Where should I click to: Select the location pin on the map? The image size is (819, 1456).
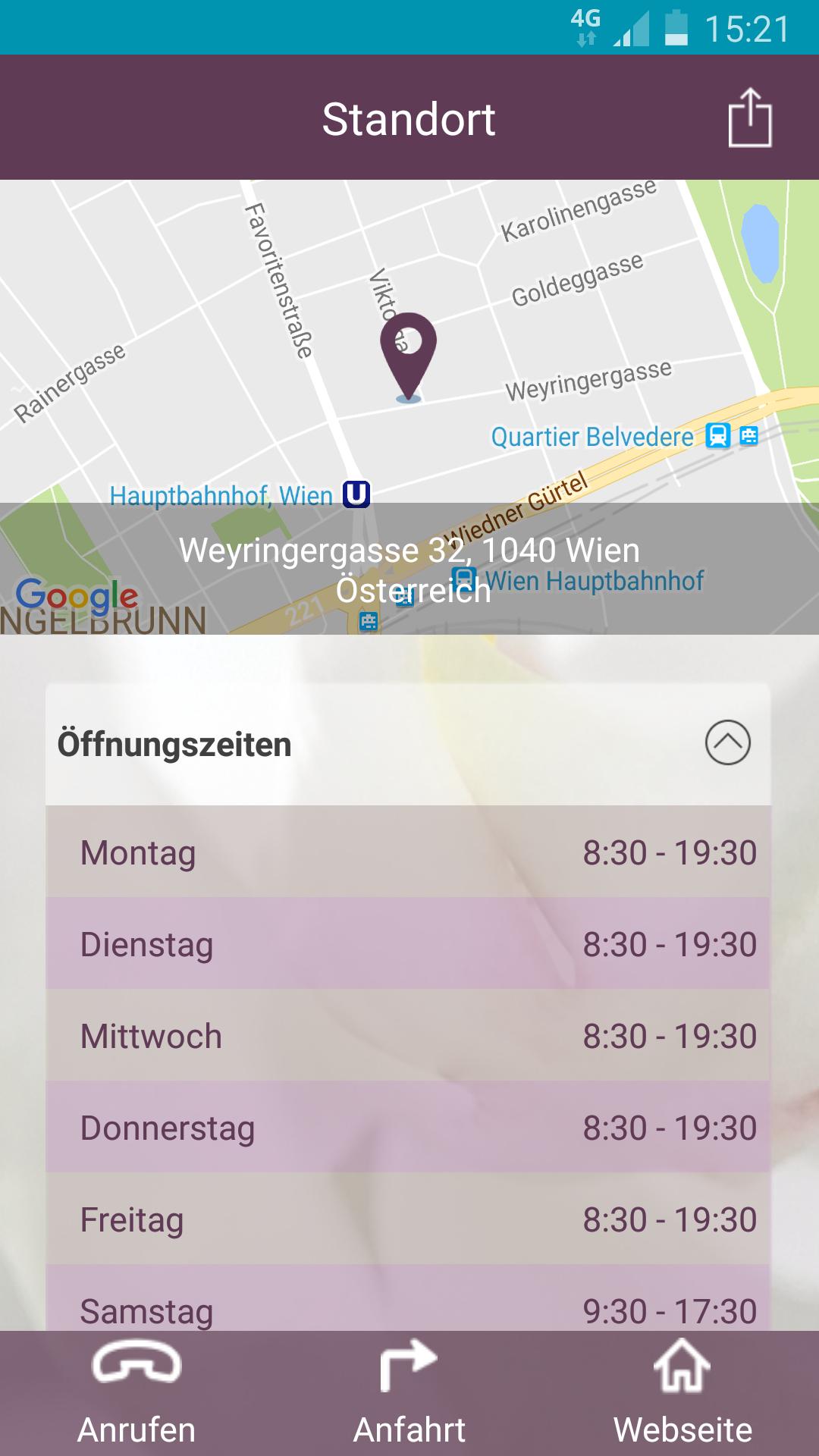[x=408, y=352]
